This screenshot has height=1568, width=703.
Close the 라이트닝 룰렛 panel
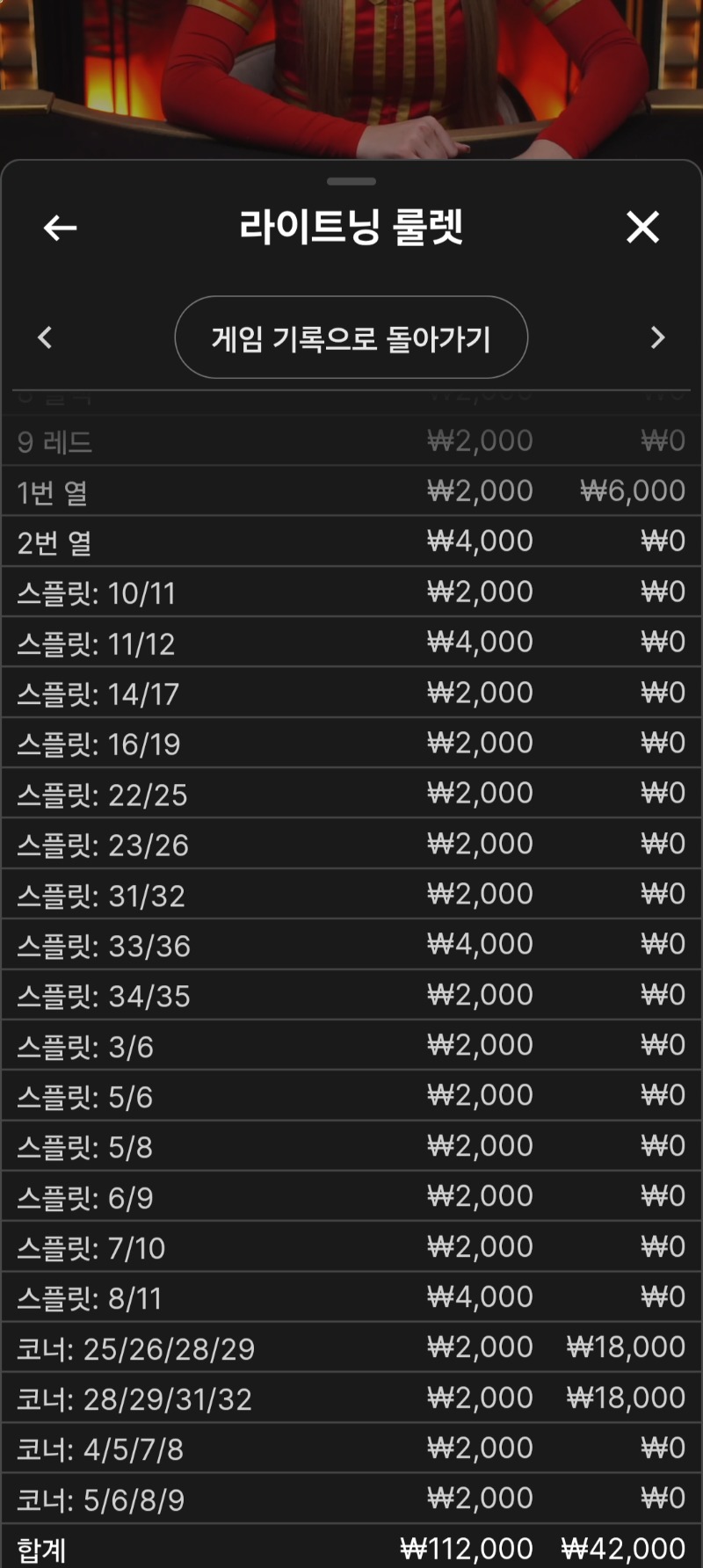642,228
